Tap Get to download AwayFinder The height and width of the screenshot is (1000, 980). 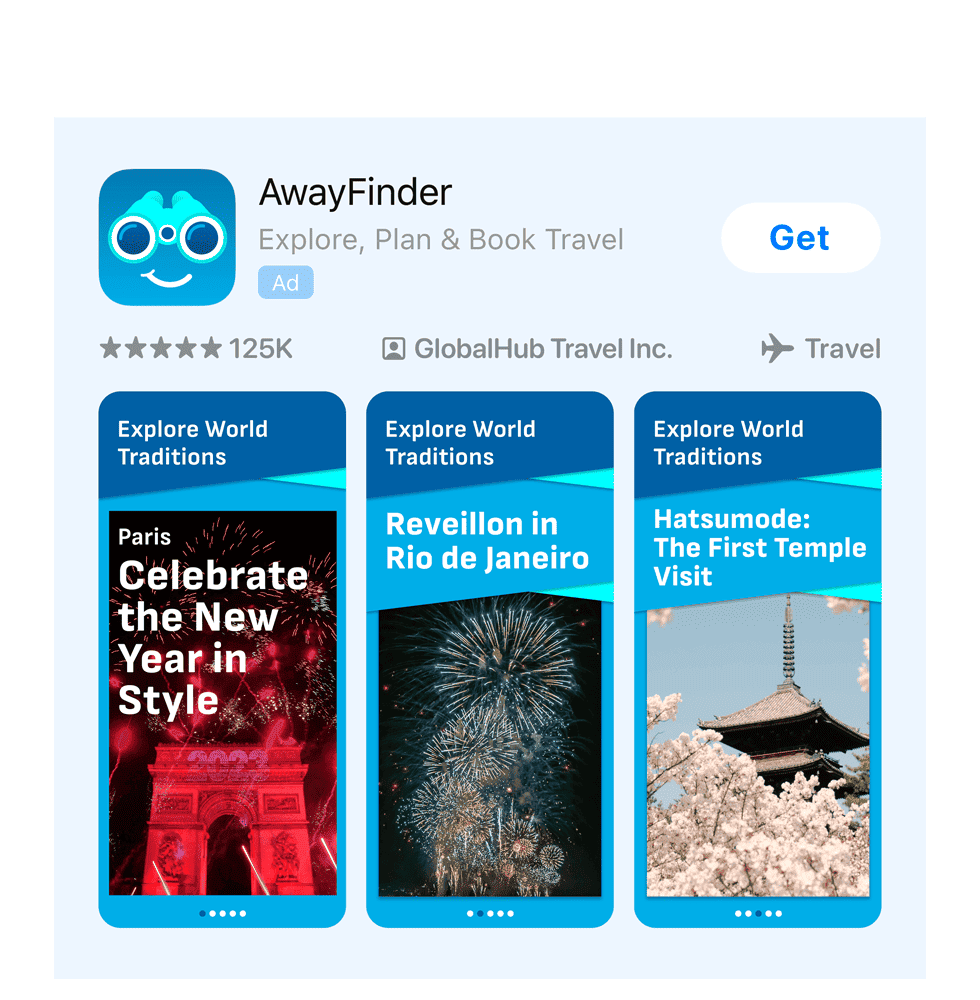pos(800,238)
